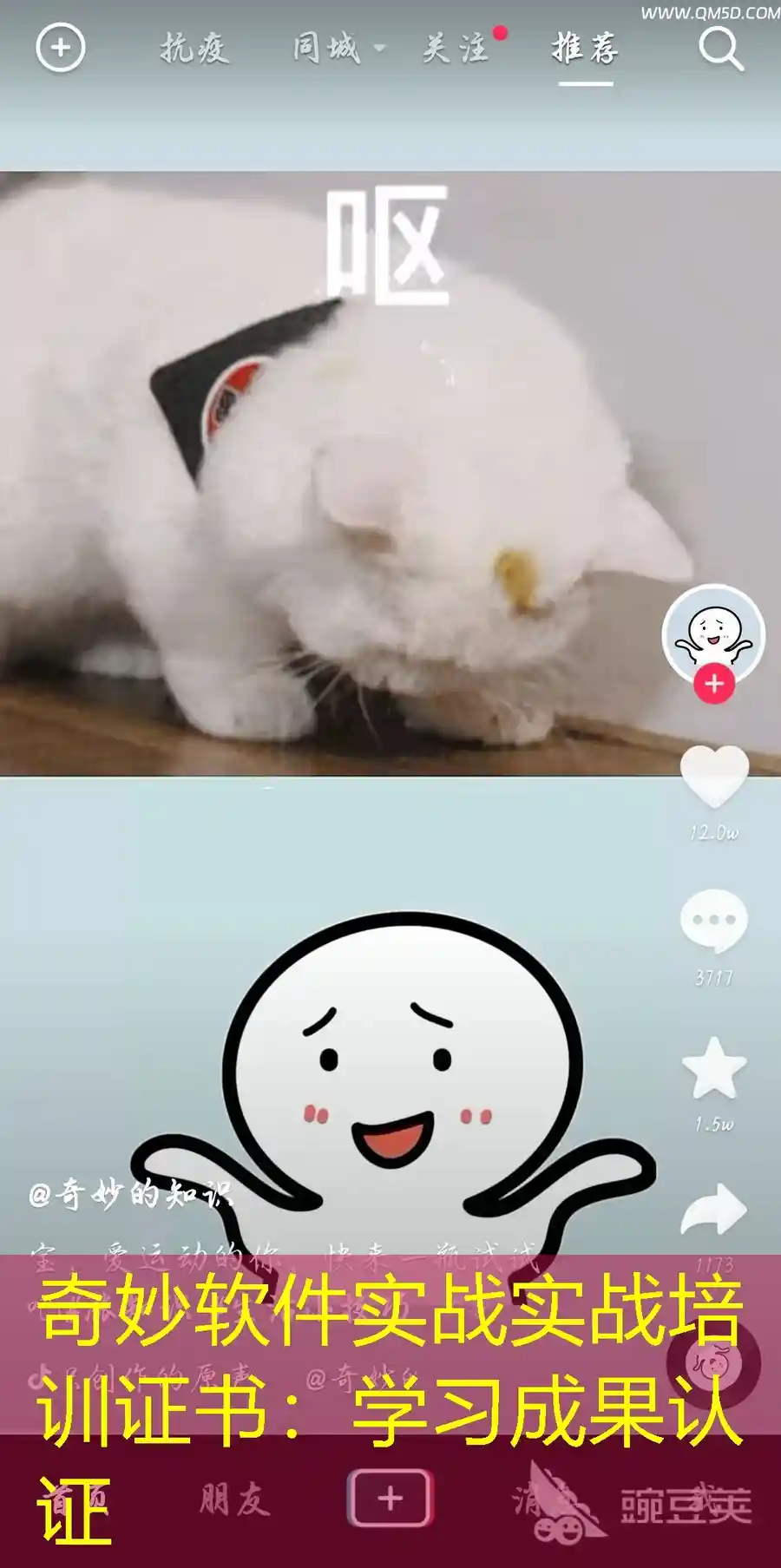781x1568 pixels.
Task: Open the search magnifier
Action: point(721,49)
